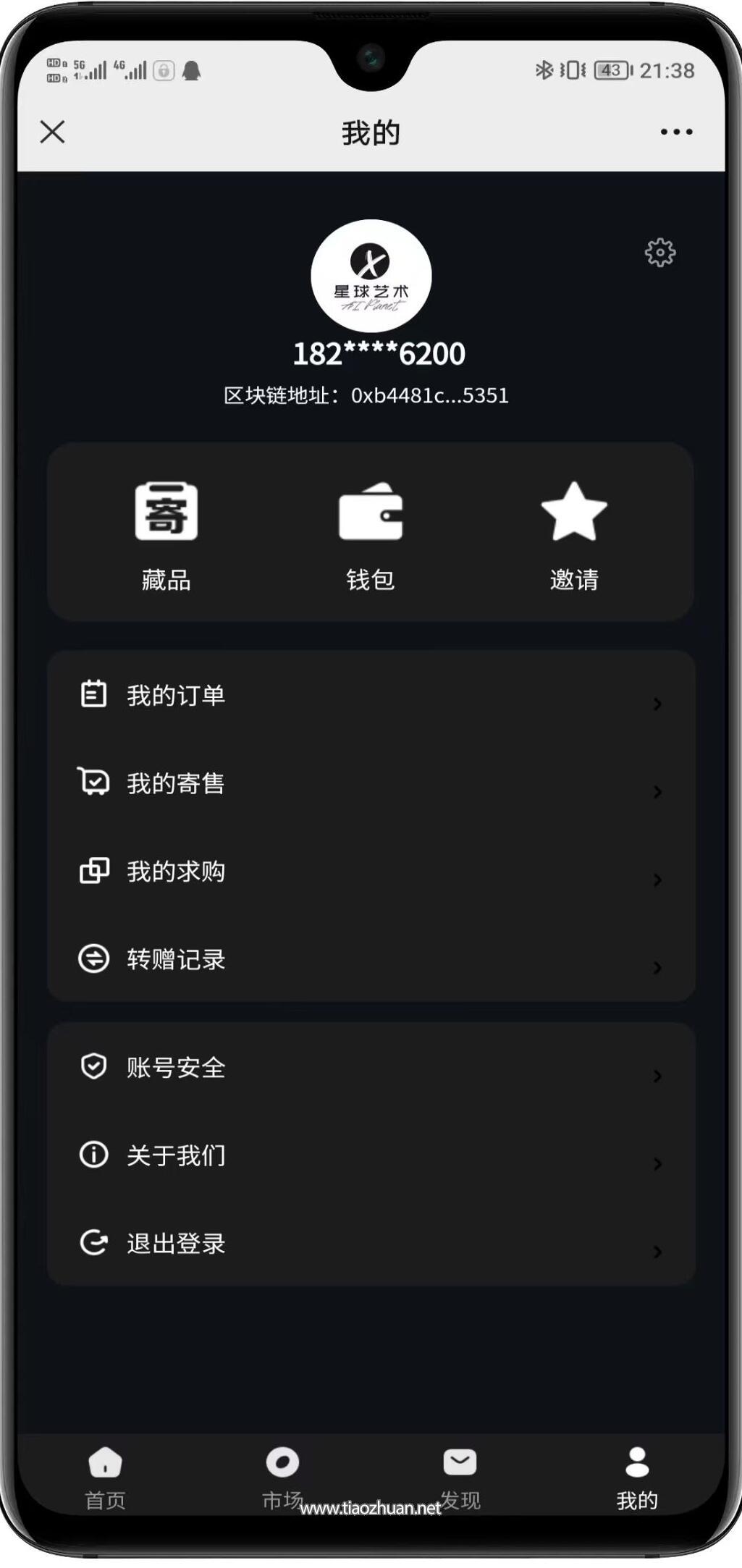The width and height of the screenshot is (742, 1568).
Task: Click the 转赠记录 transfer icon
Action: point(93,960)
